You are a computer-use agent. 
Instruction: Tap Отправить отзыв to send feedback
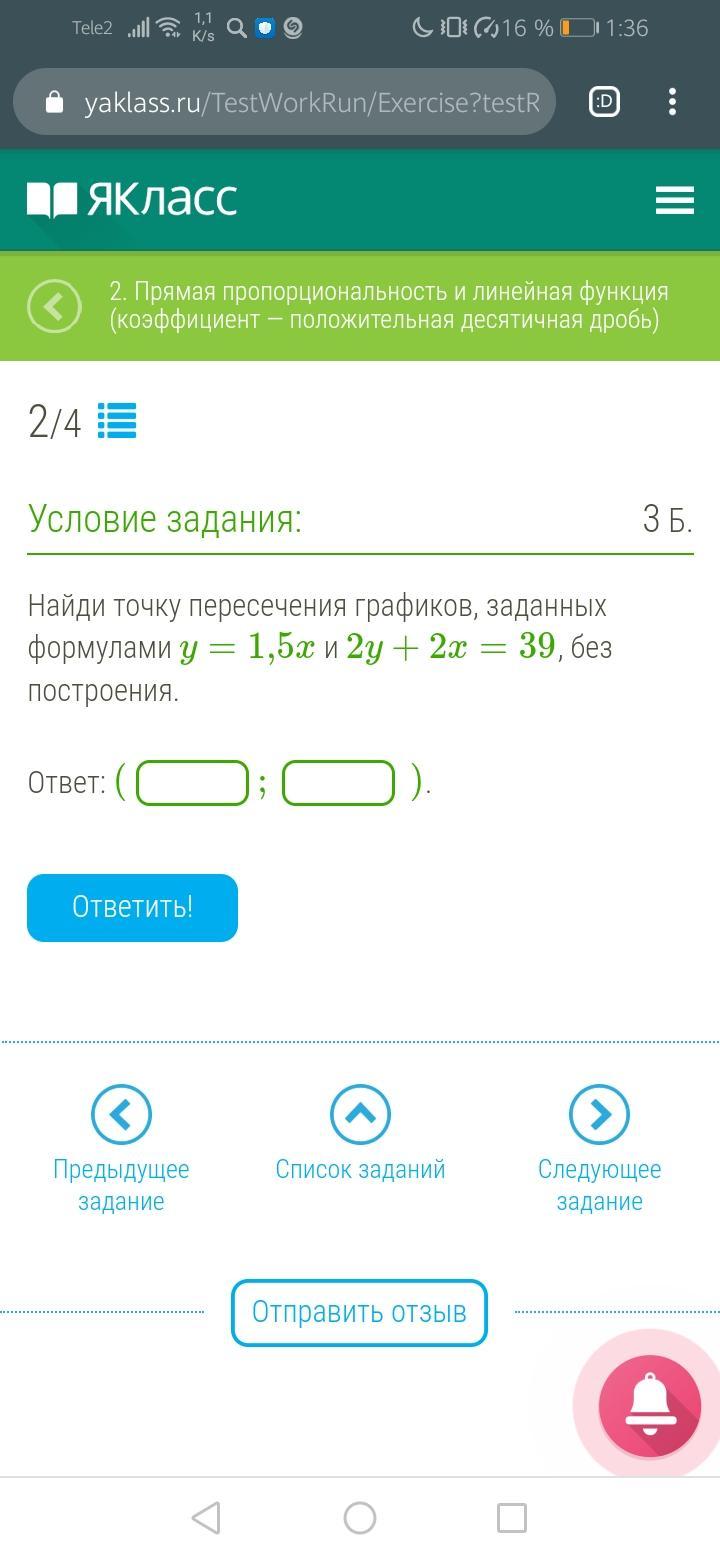tap(359, 1312)
